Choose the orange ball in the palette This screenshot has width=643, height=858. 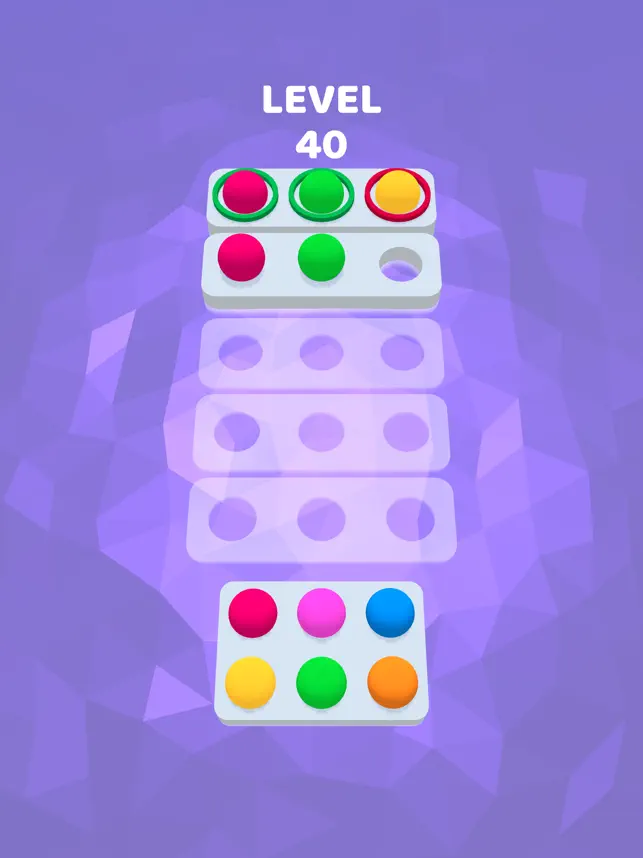click(x=392, y=682)
